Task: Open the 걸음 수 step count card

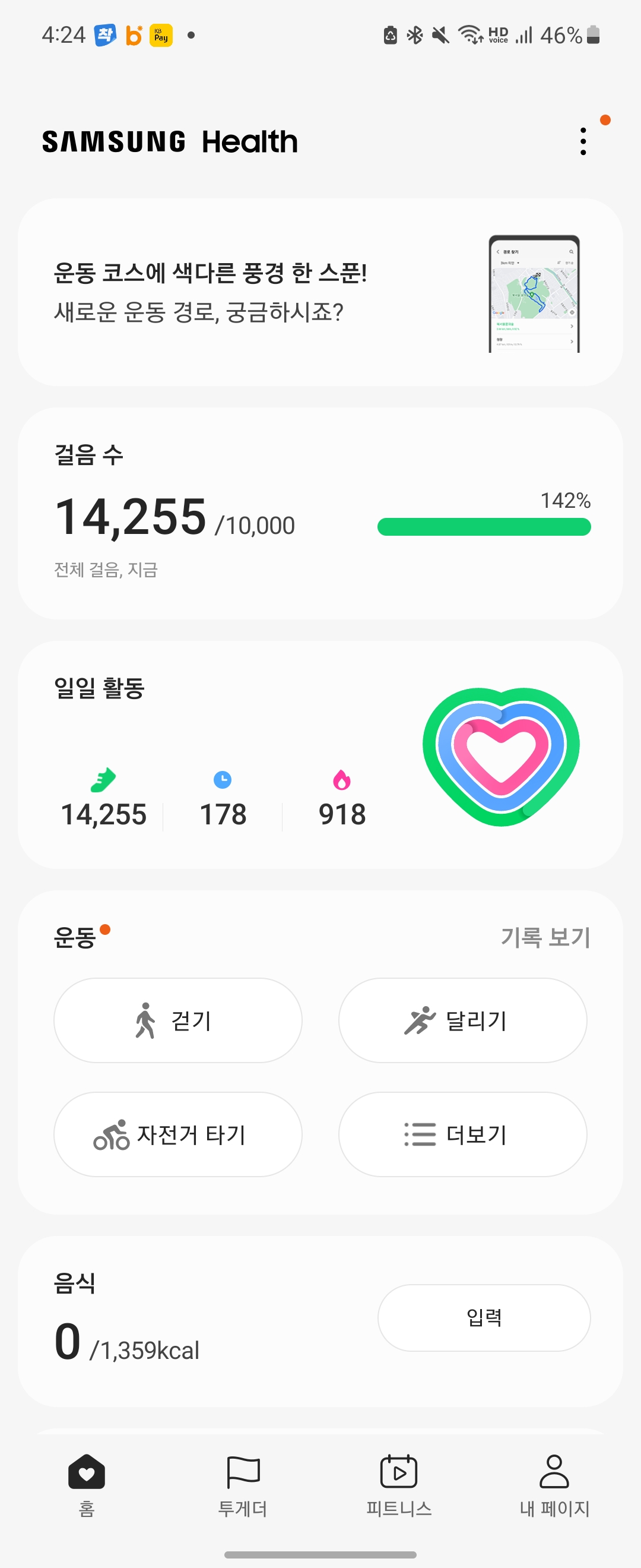Action: [x=320, y=513]
